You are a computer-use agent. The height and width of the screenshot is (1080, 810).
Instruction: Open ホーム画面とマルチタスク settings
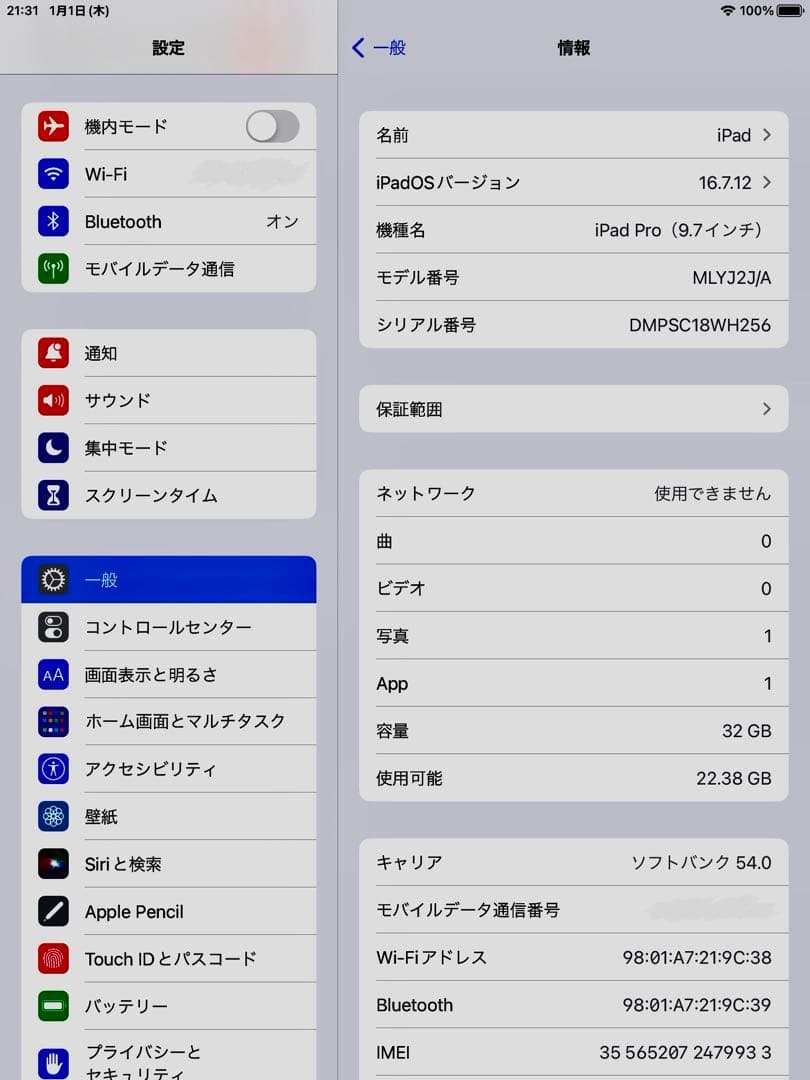(168, 721)
